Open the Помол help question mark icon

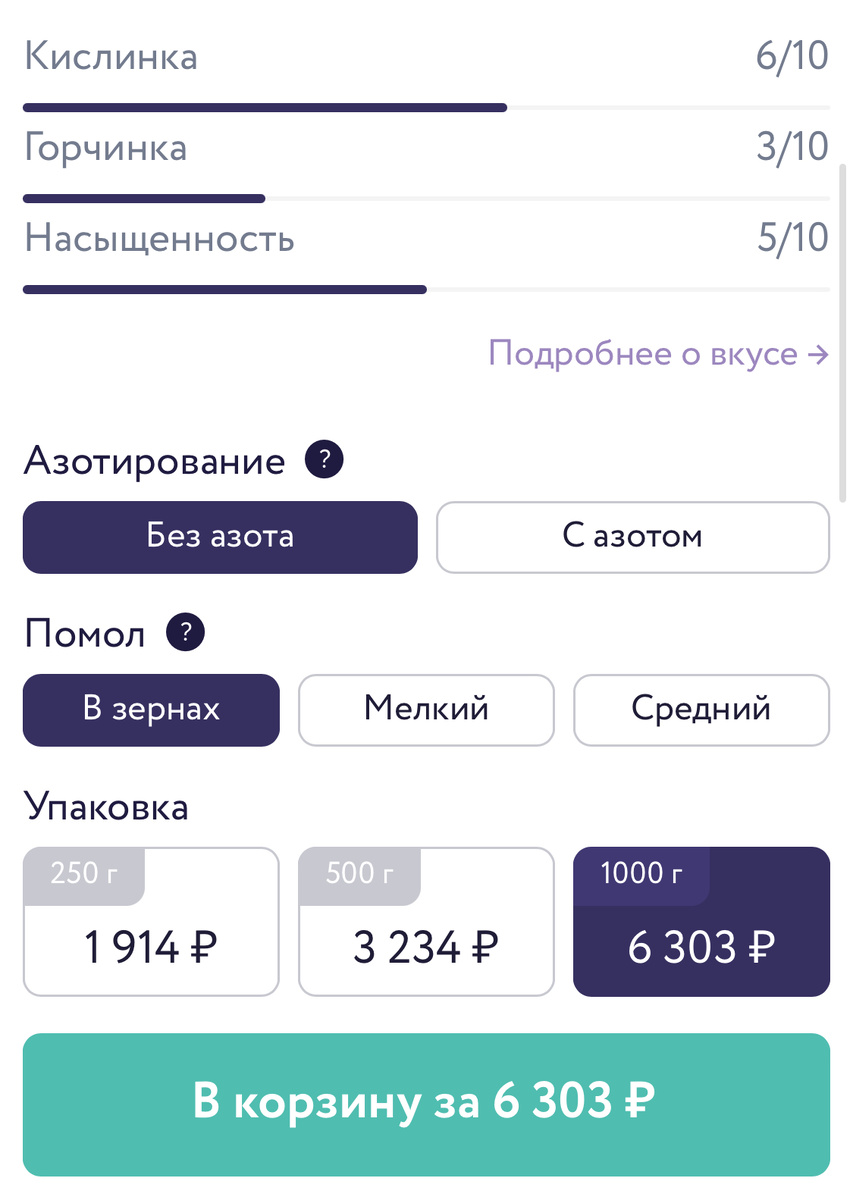(184, 632)
